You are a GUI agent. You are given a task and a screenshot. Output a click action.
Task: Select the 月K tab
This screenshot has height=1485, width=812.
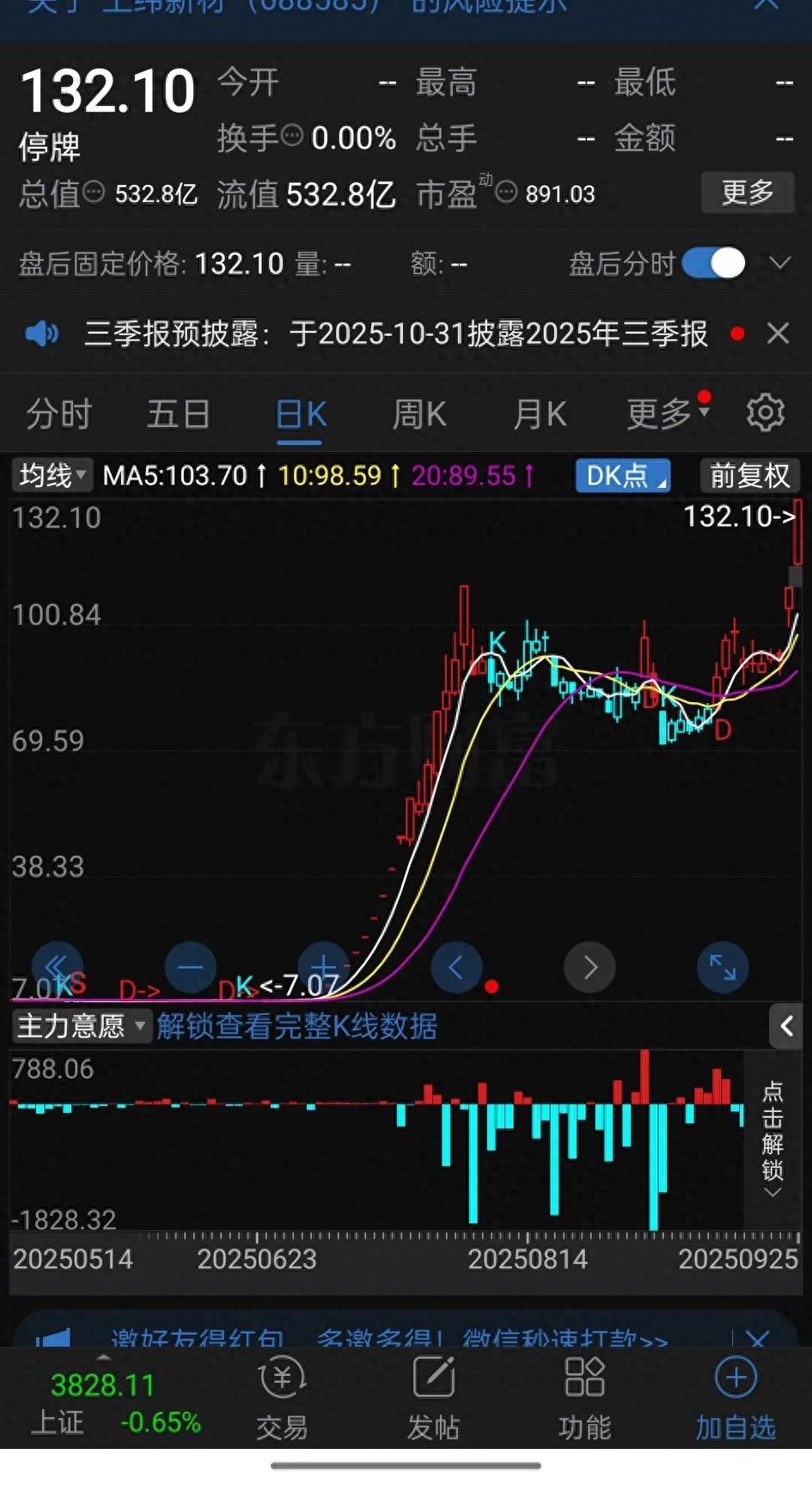click(540, 414)
